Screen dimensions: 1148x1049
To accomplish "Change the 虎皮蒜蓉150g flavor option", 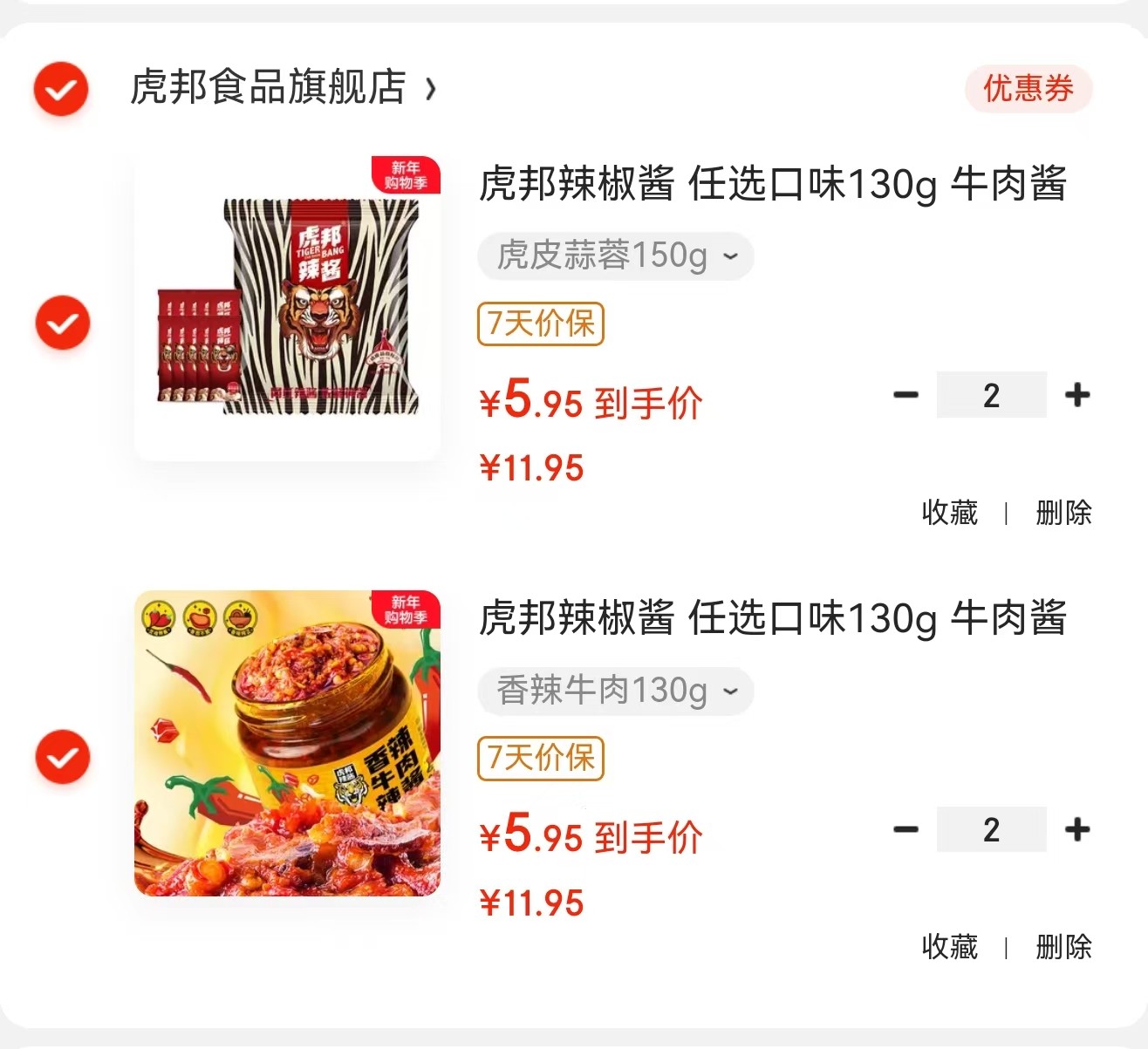I will (x=615, y=256).
